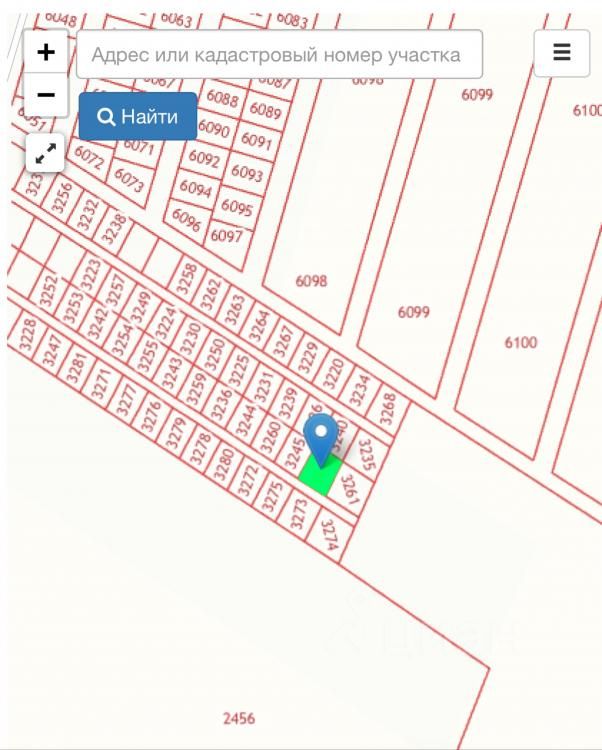602x750 pixels.
Task: Zoom in on the map
Action: [45, 52]
